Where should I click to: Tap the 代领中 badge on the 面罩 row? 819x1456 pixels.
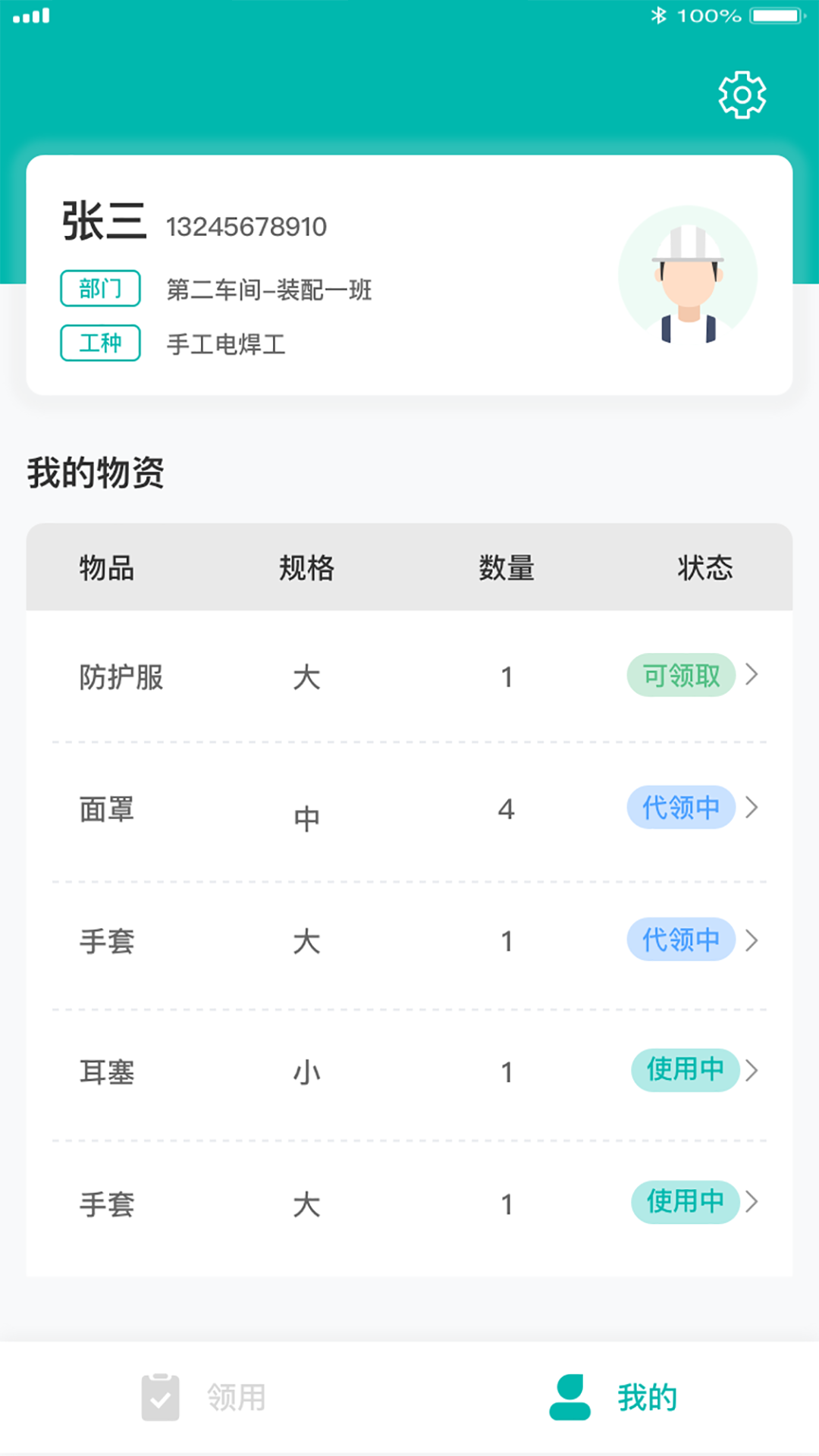click(681, 808)
